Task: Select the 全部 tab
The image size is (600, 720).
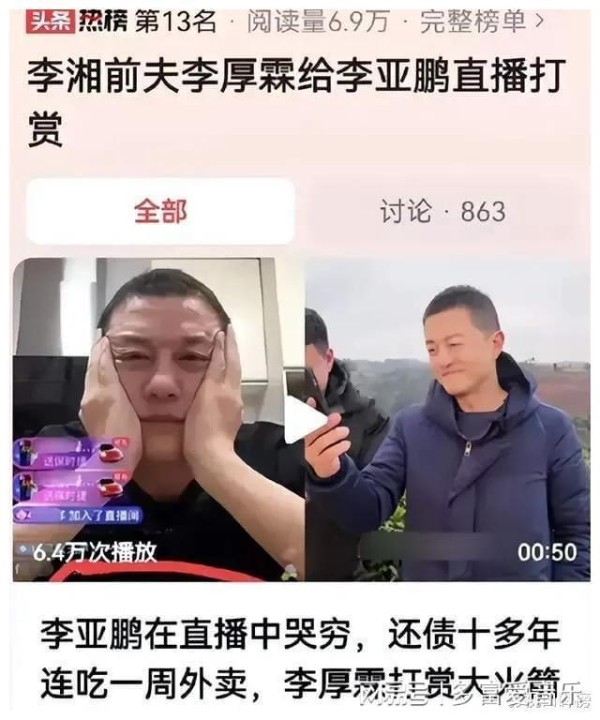Action: 160,212
